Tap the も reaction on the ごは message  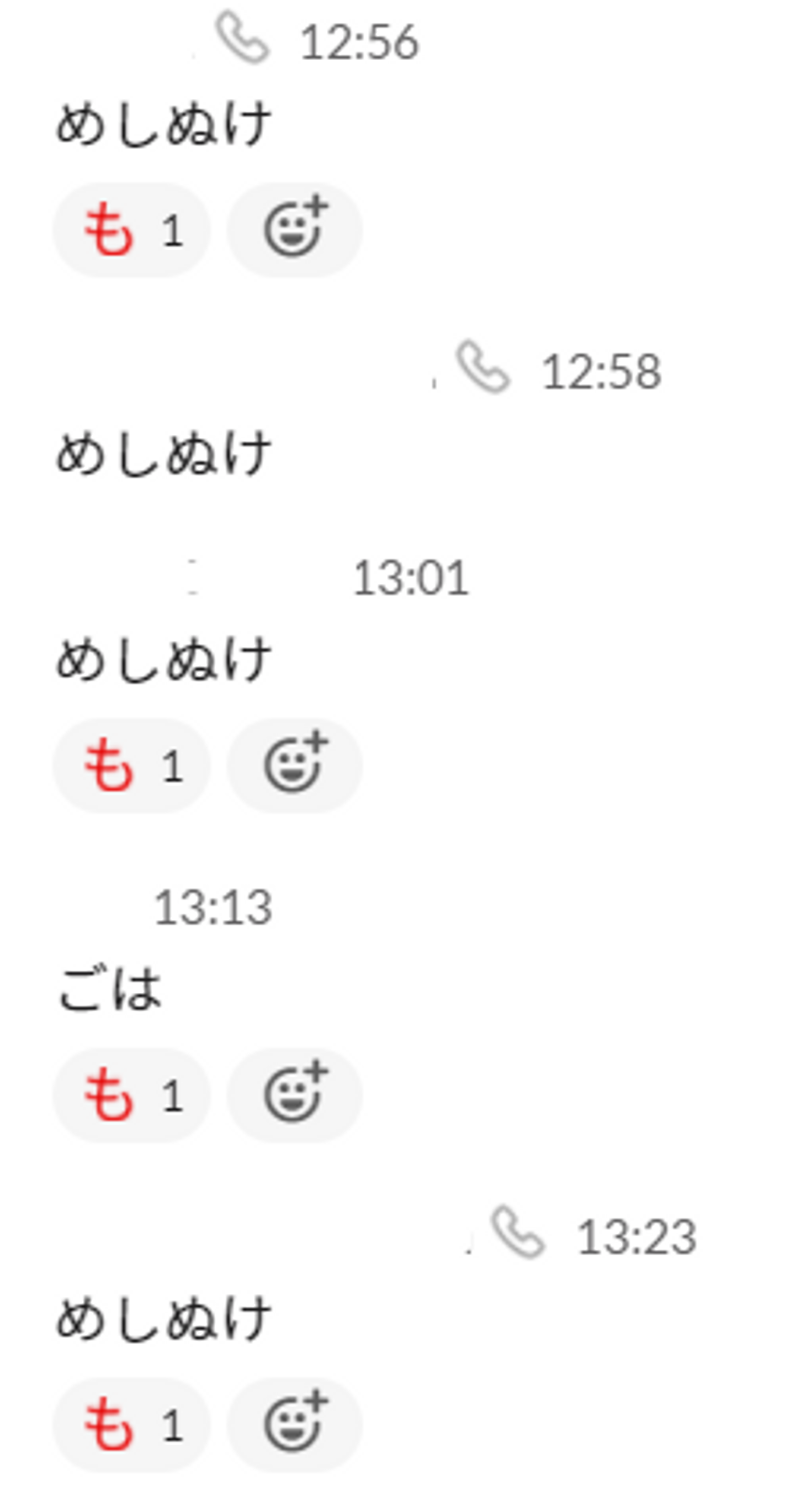(x=131, y=1095)
